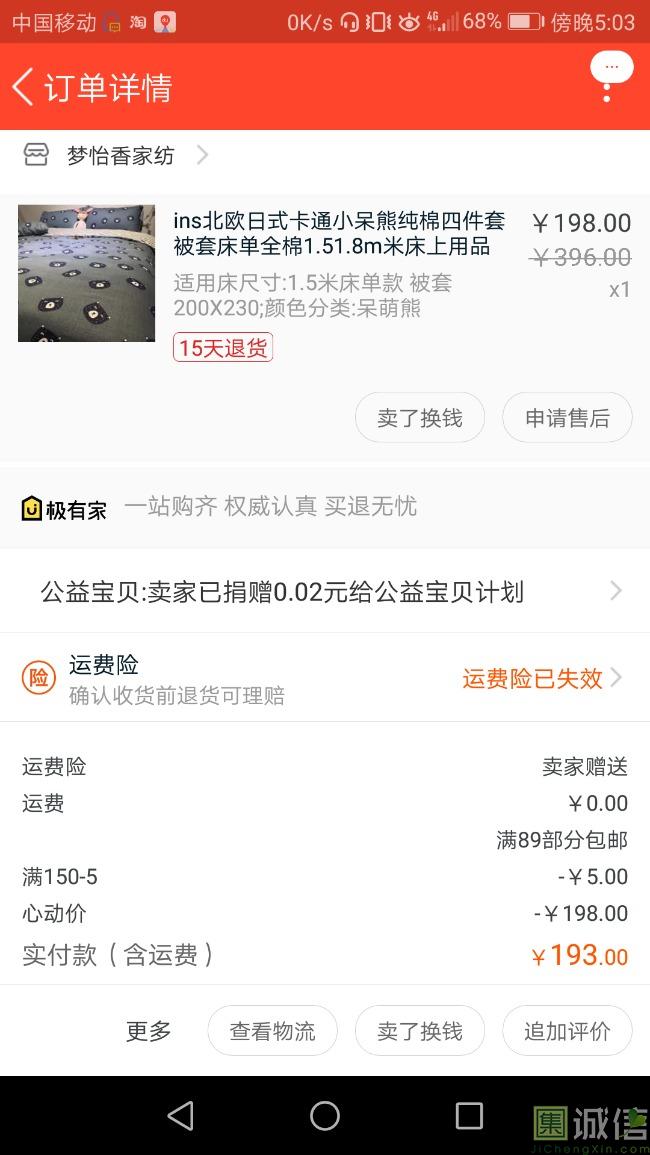
Task: Apply for after-sales via 申请售后
Action: (567, 418)
